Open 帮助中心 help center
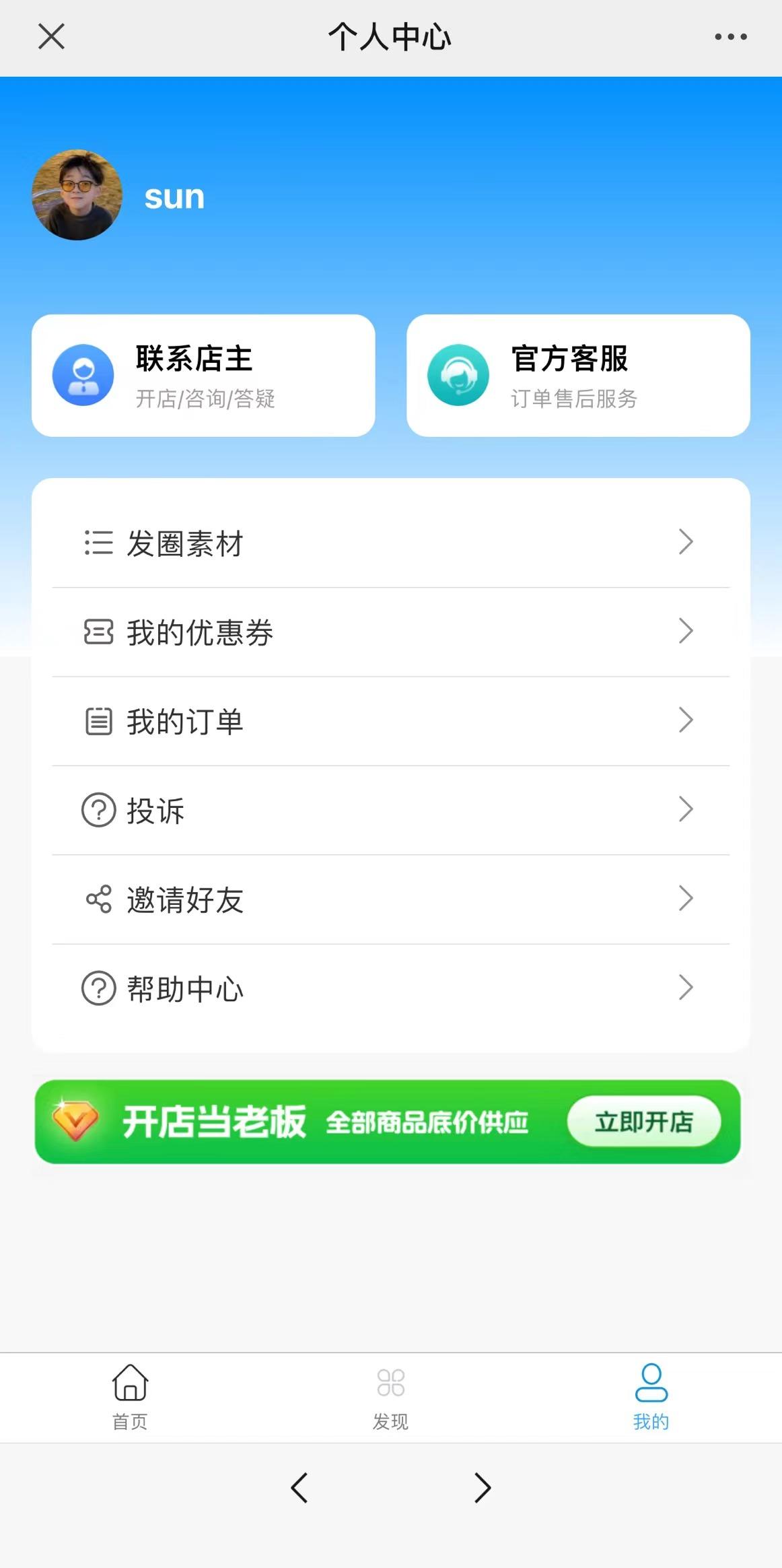 click(x=390, y=988)
